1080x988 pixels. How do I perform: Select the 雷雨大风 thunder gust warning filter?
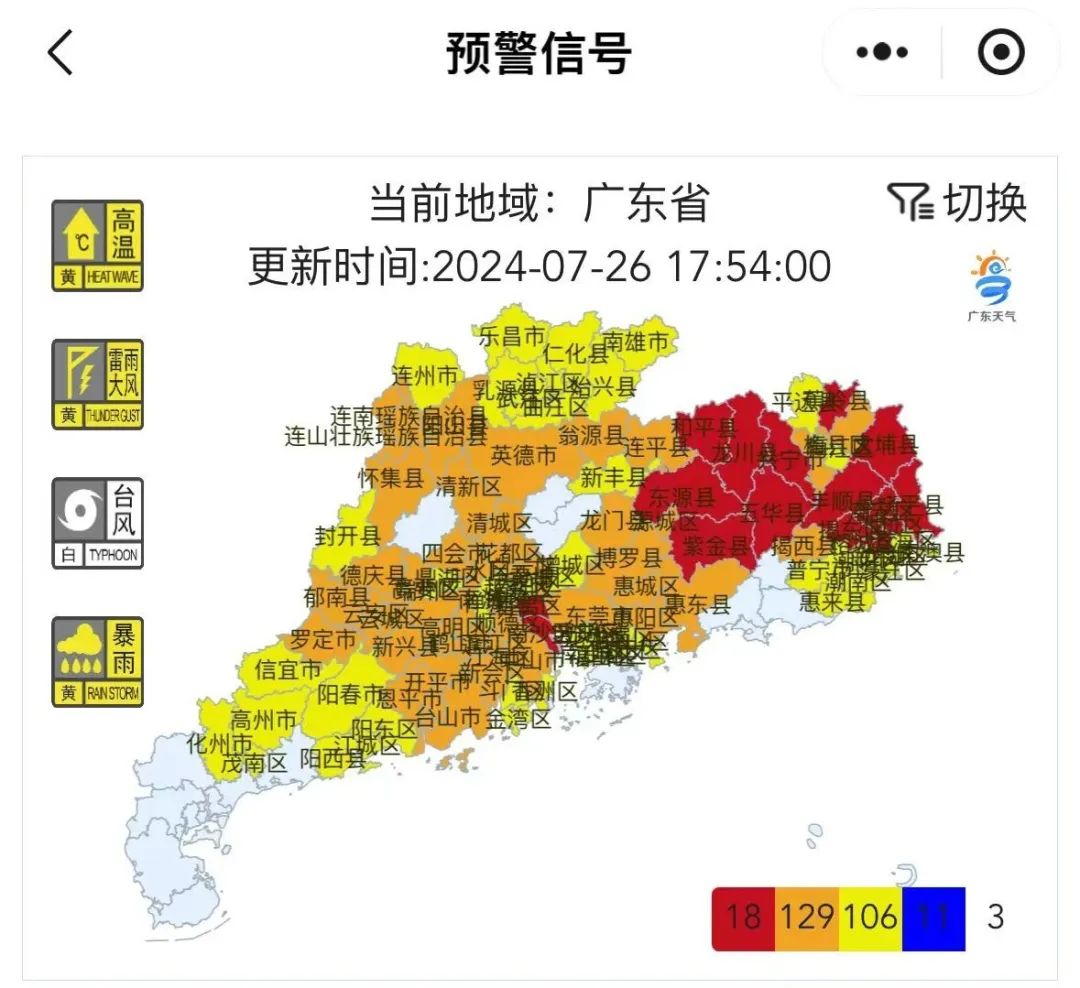click(98, 384)
